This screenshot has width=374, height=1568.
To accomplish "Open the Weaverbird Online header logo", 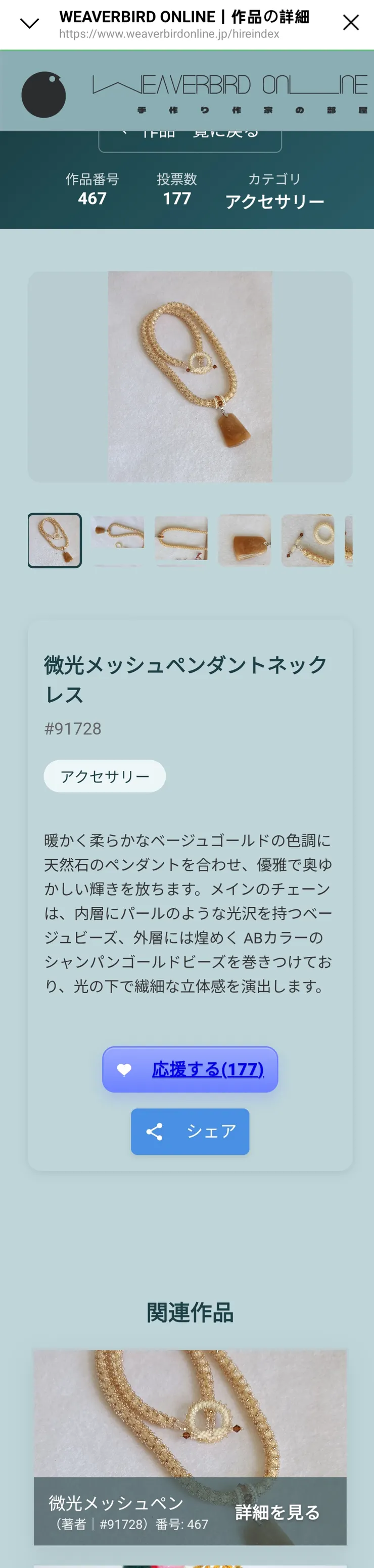I will click(x=195, y=91).
